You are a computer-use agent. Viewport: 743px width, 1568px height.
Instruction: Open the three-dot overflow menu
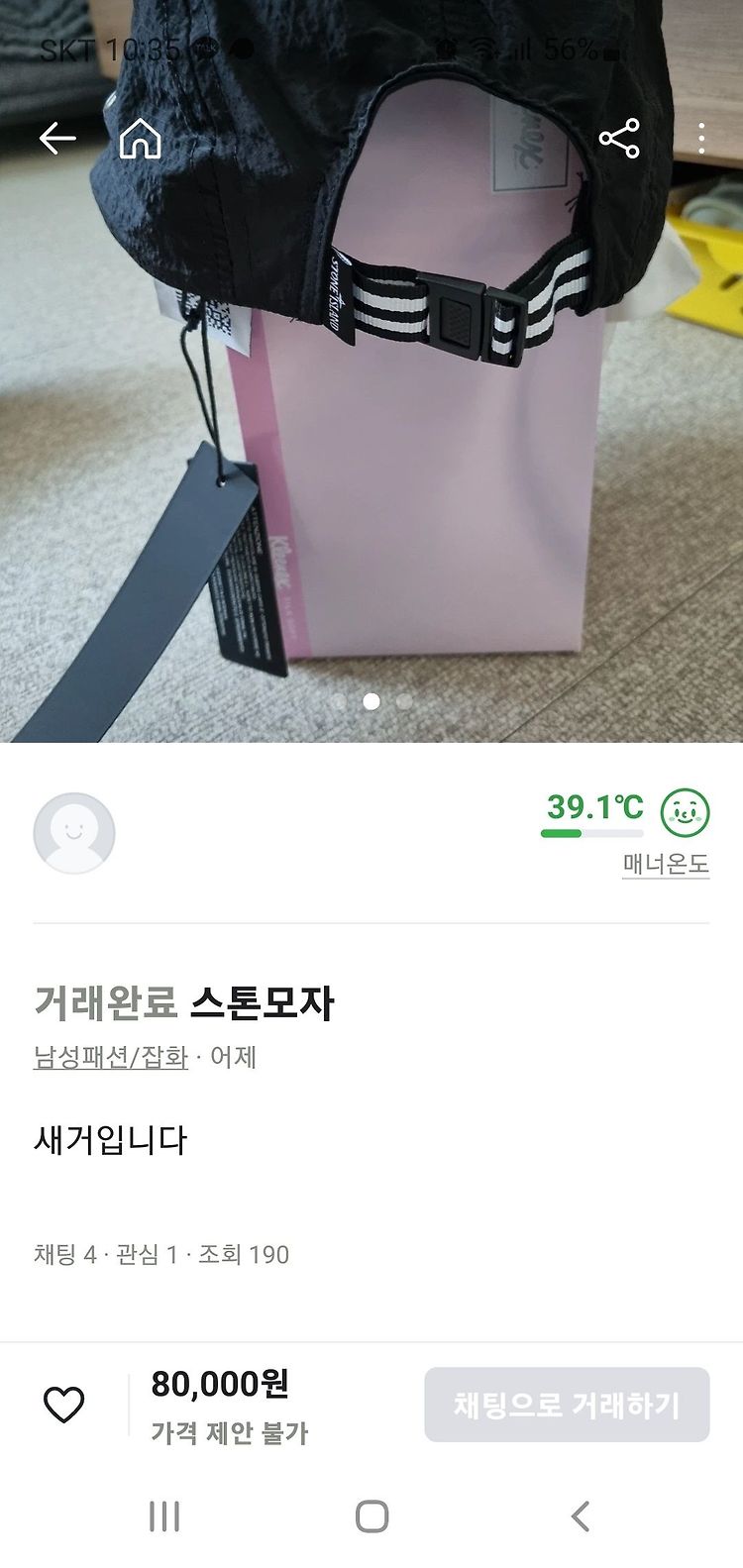701,139
